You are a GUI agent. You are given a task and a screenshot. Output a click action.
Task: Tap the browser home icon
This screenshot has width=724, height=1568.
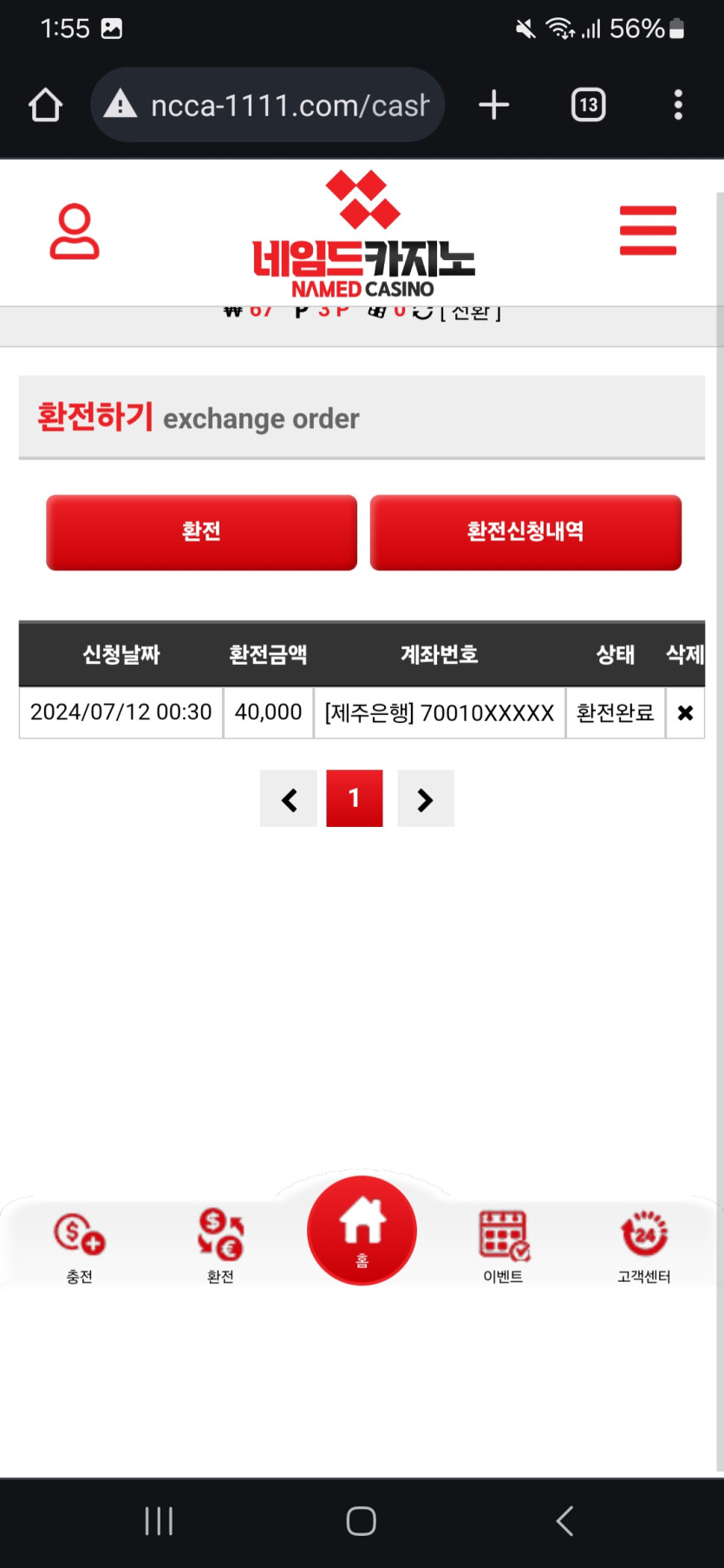45,105
